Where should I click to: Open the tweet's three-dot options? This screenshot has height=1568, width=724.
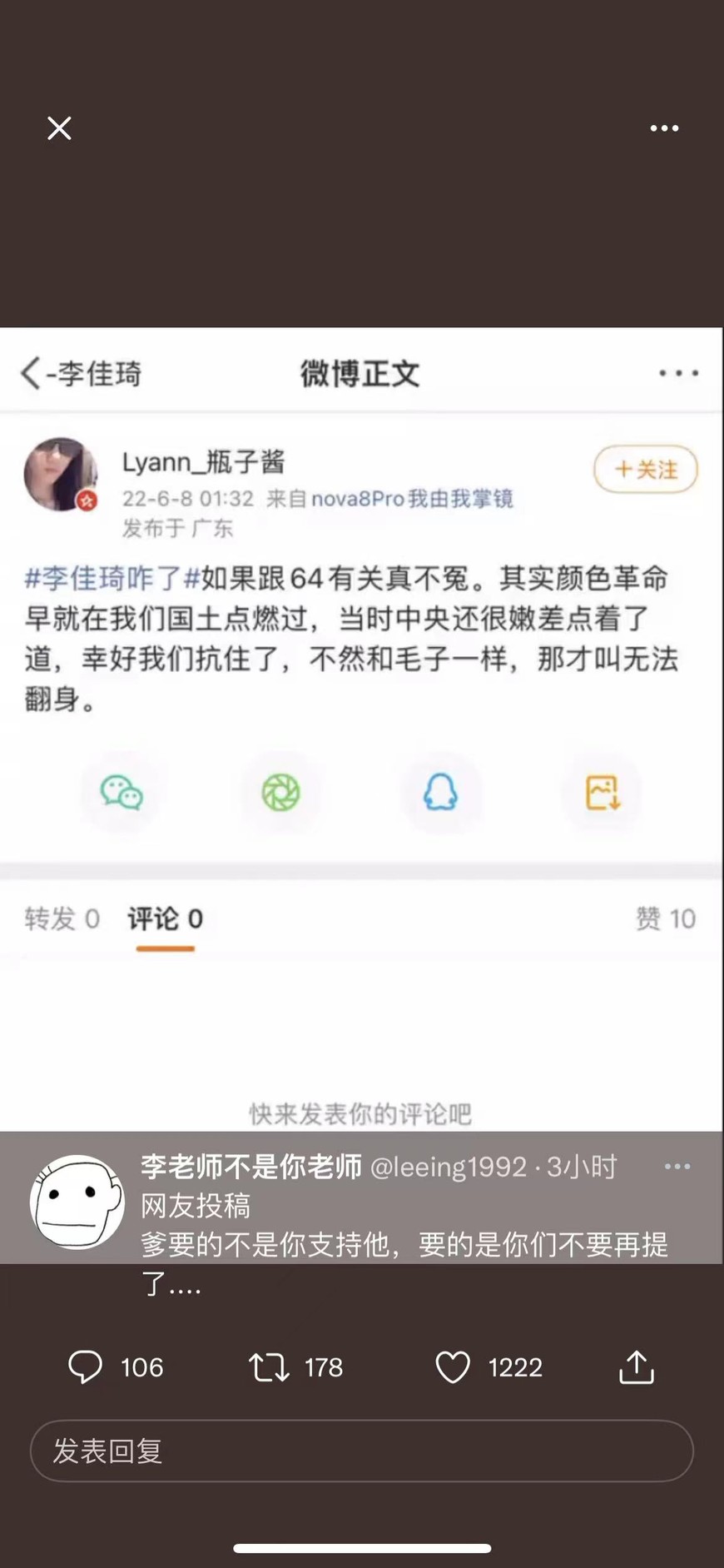[677, 1167]
